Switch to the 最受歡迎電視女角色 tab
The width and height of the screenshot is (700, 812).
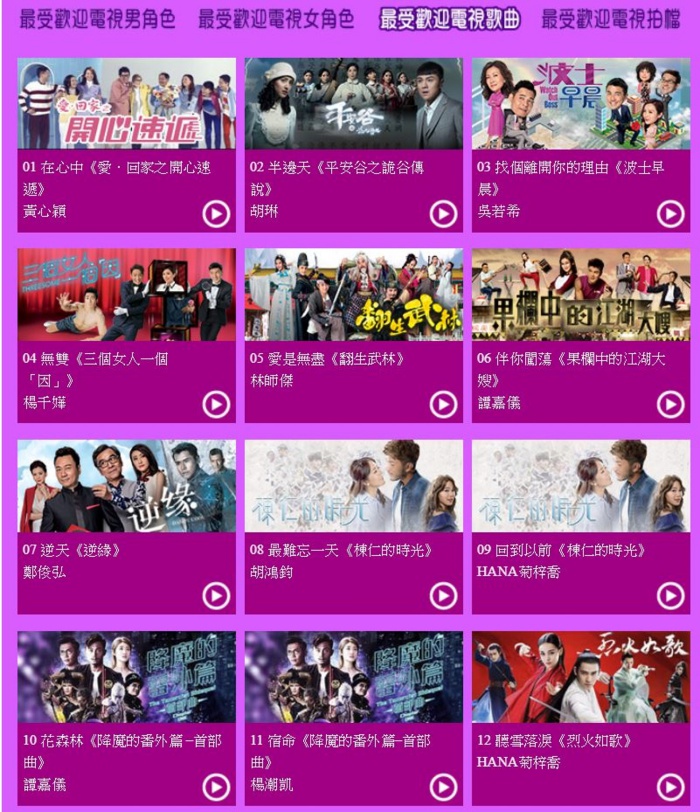tap(276, 19)
